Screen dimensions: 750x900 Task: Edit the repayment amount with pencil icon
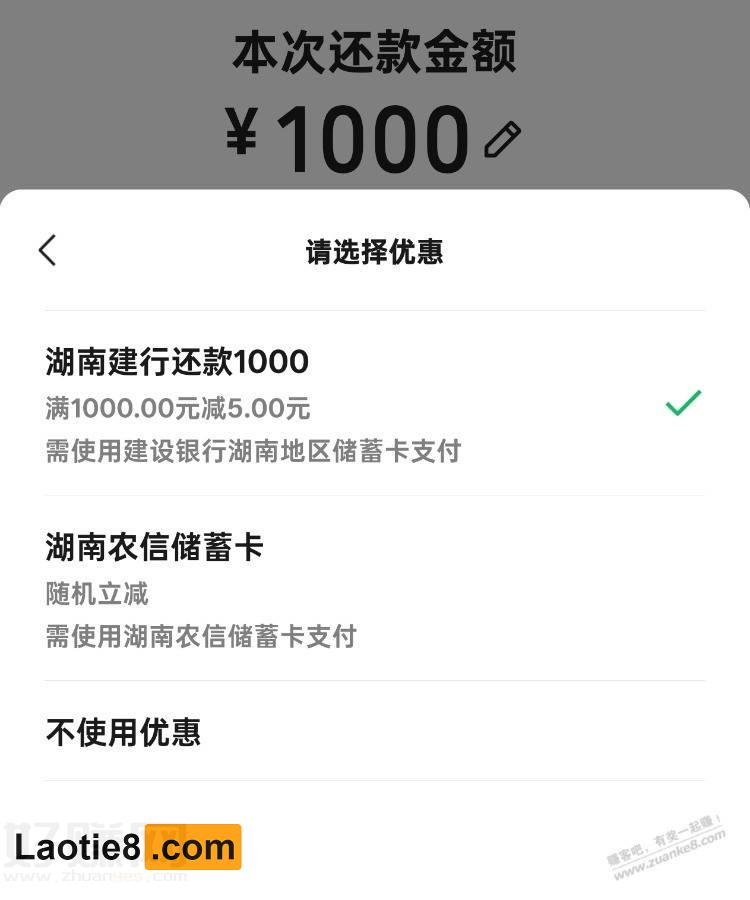click(502, 140)
